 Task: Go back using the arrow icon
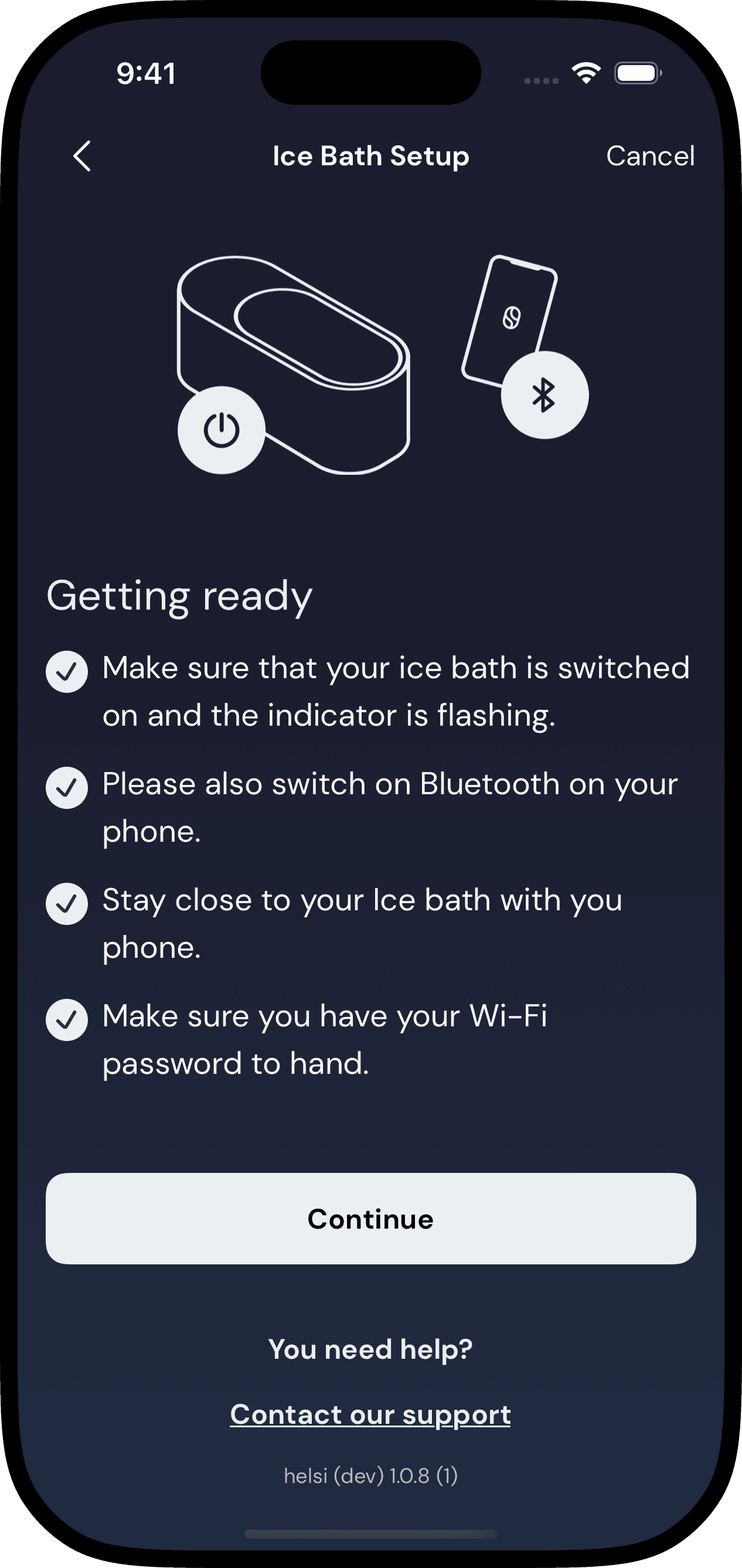[82, 157]
